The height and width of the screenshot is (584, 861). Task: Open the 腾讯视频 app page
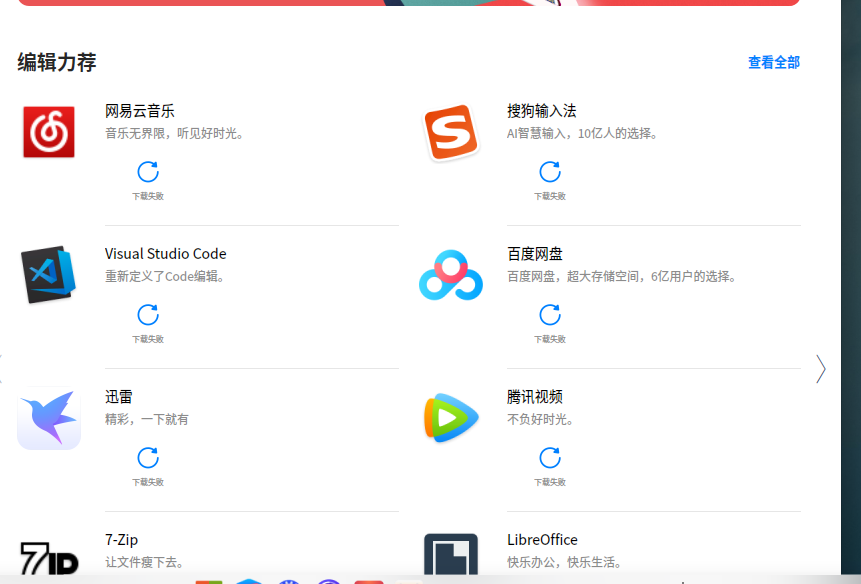(535, 397)
